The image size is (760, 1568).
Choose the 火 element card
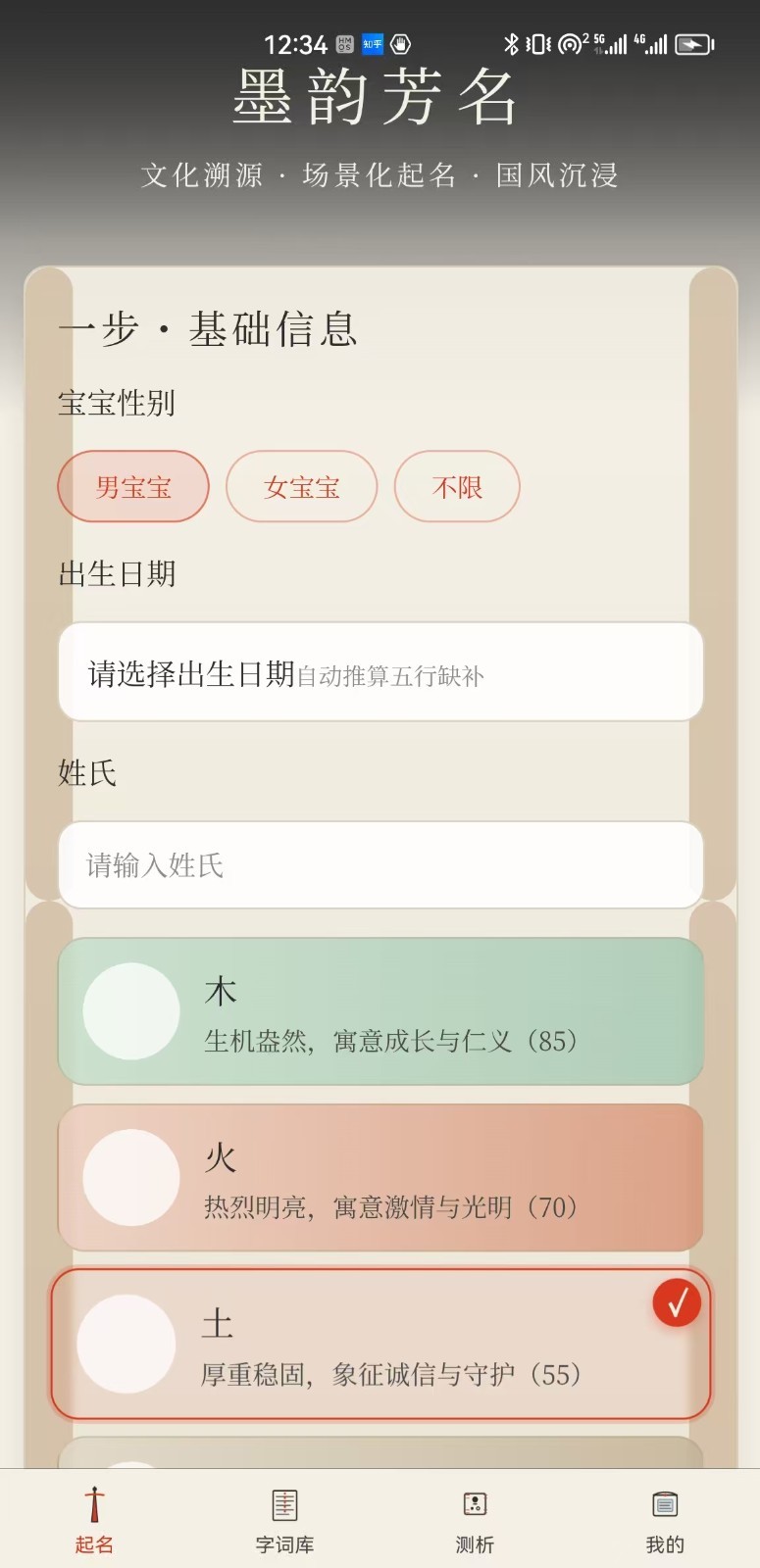[380, 1178]
